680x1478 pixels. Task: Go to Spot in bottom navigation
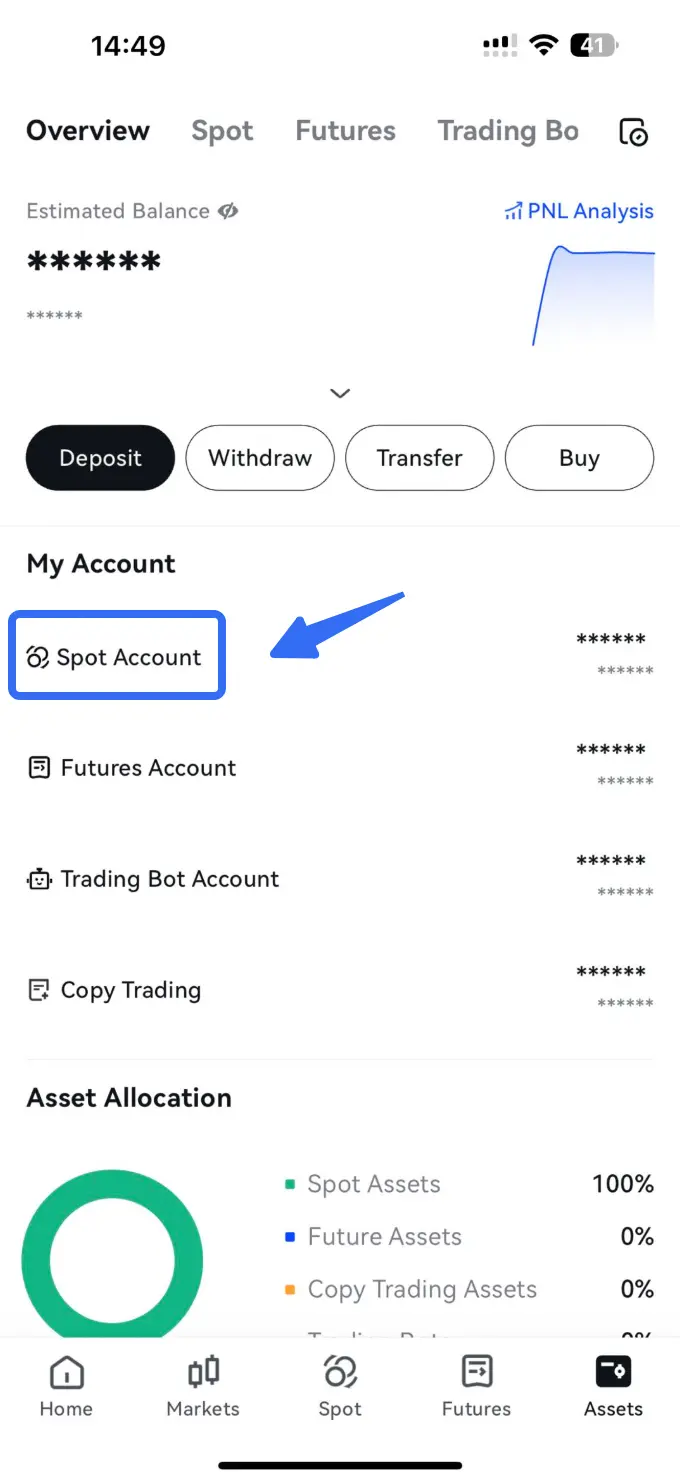click(x=340, y=1387)
